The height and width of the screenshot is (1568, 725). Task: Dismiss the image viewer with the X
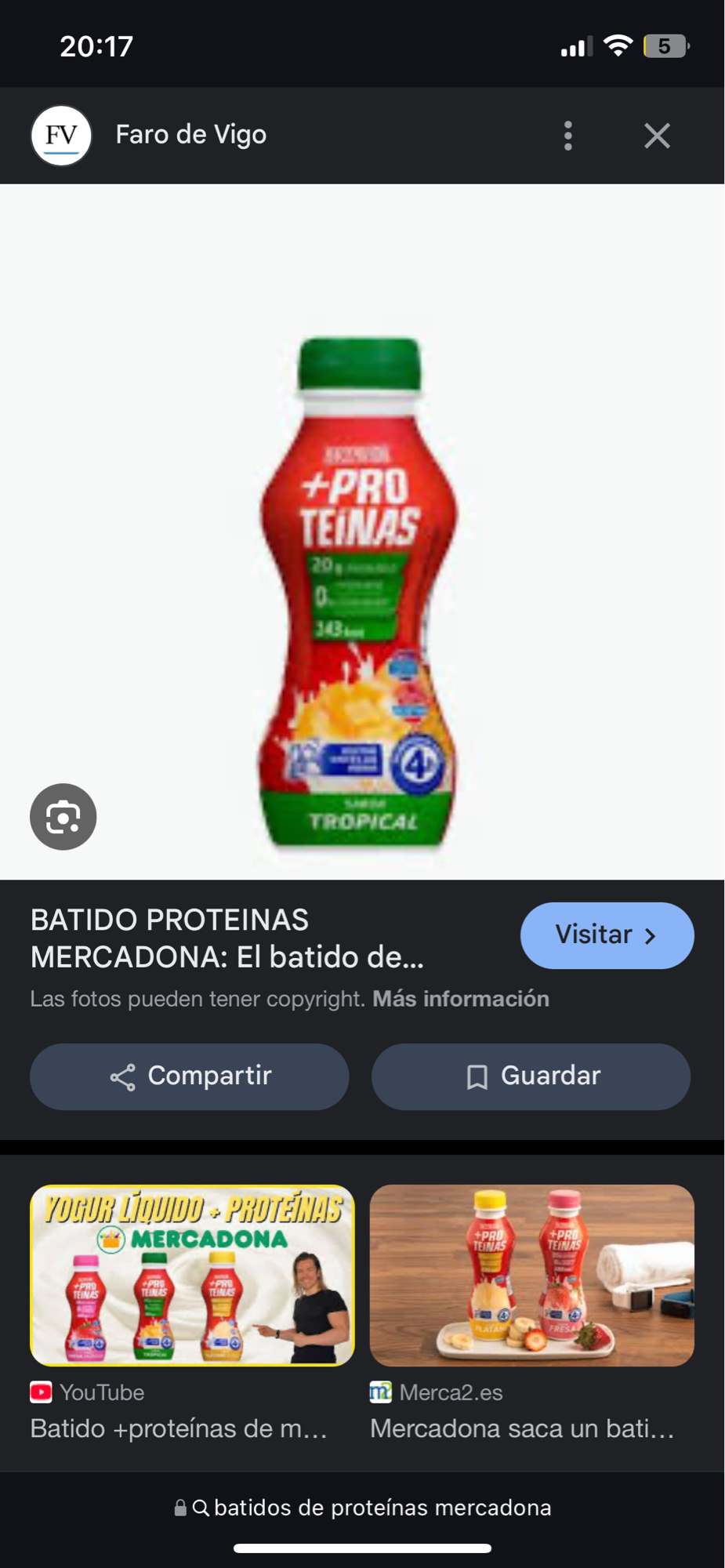[657, 135]
